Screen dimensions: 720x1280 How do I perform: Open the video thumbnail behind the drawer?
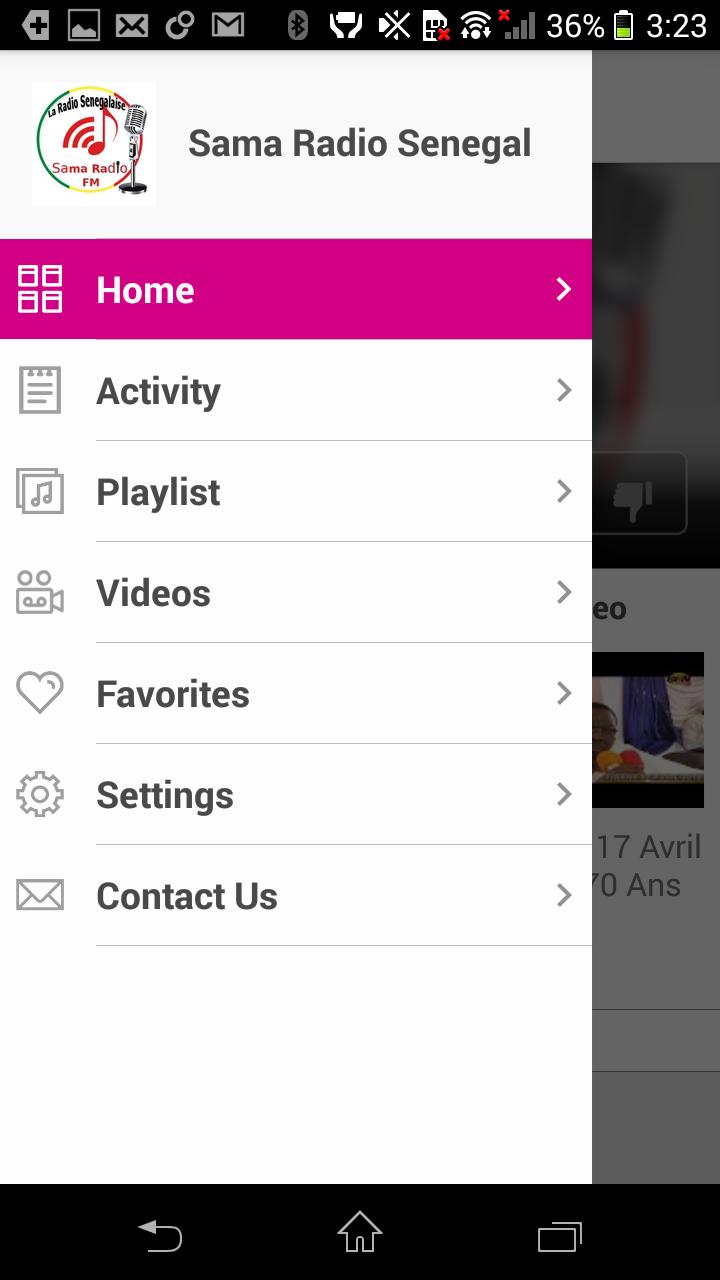(x=648, y=730)
